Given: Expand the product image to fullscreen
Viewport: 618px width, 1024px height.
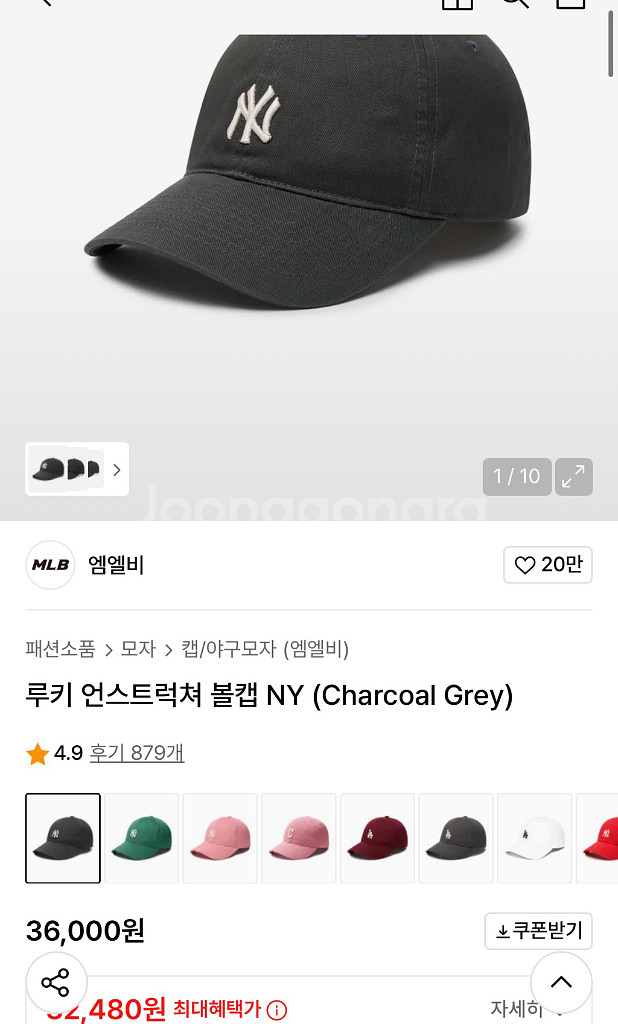Looking at the screenshot, I should 574,477.
